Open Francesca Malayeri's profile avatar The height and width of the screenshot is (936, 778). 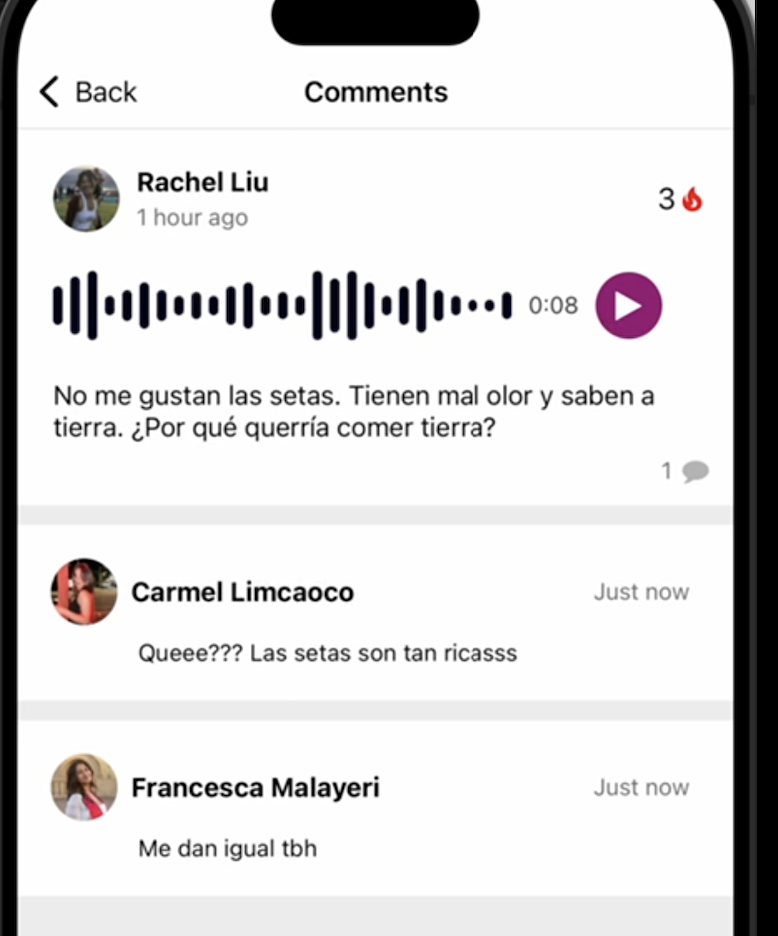(84, 787)
